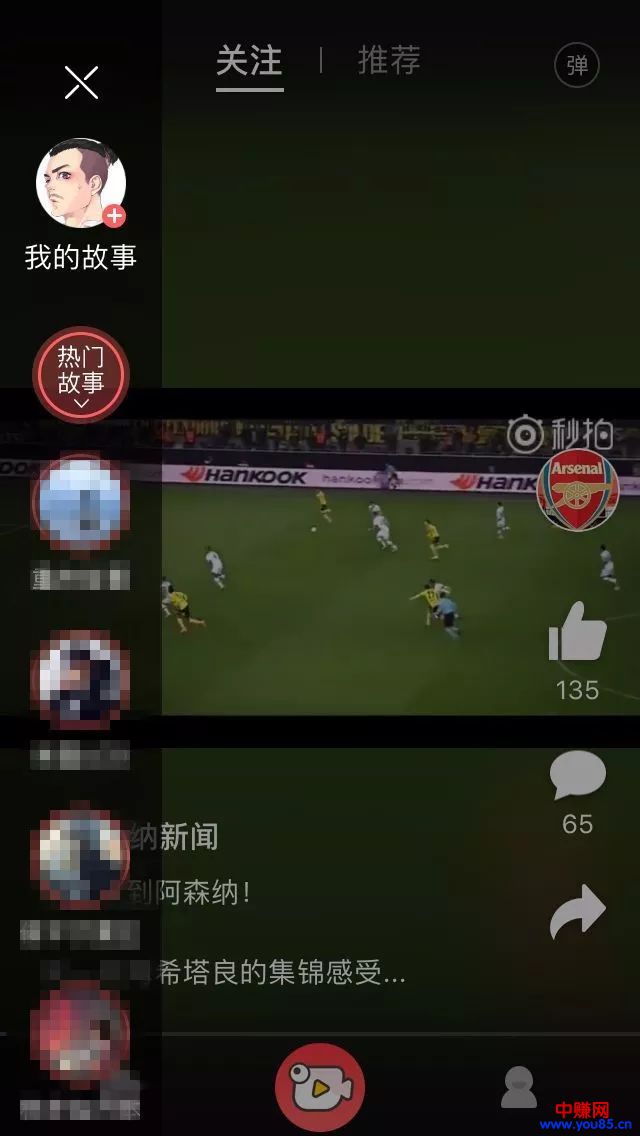Close the stories side panel
Viewport: 640px width, 1136px height.
(81, 82)
